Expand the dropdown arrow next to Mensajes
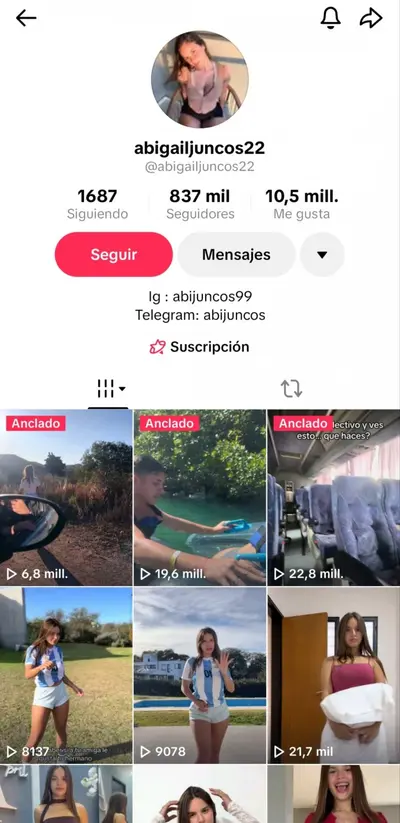 pyautogui.click(x=322, y=255)
